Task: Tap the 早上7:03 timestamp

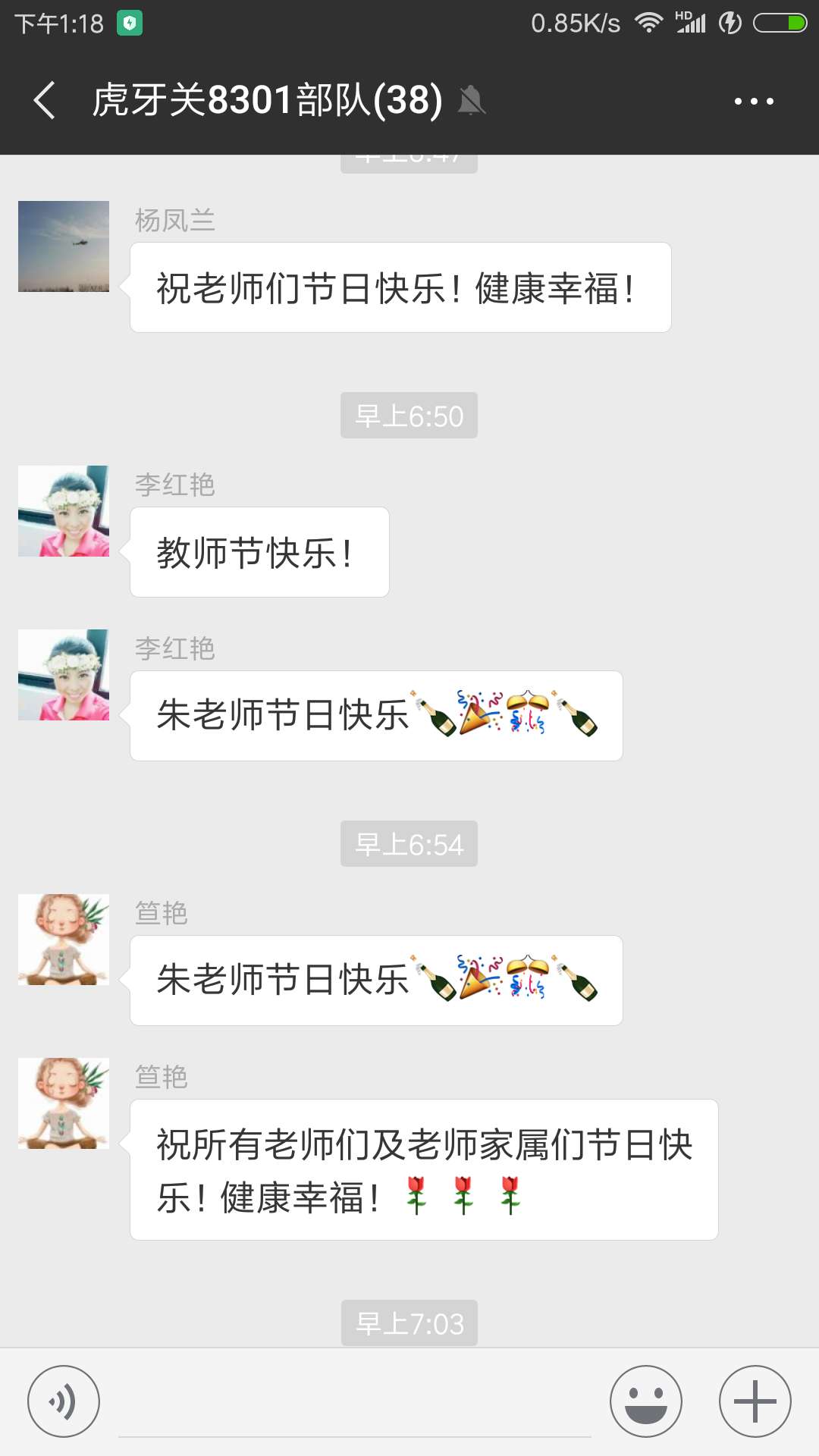Action: tap(409, 1323)
